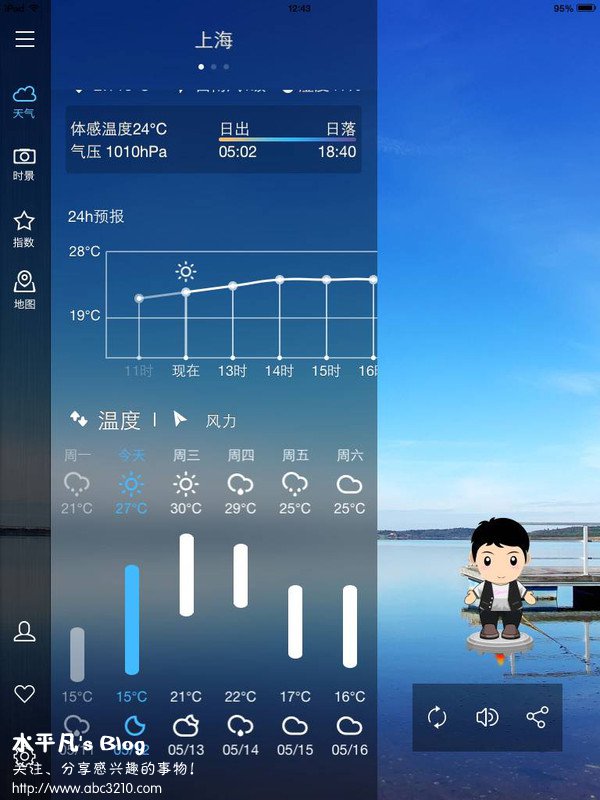
Task: Switch to the 天气 weather tab
Action: point(24,101)
